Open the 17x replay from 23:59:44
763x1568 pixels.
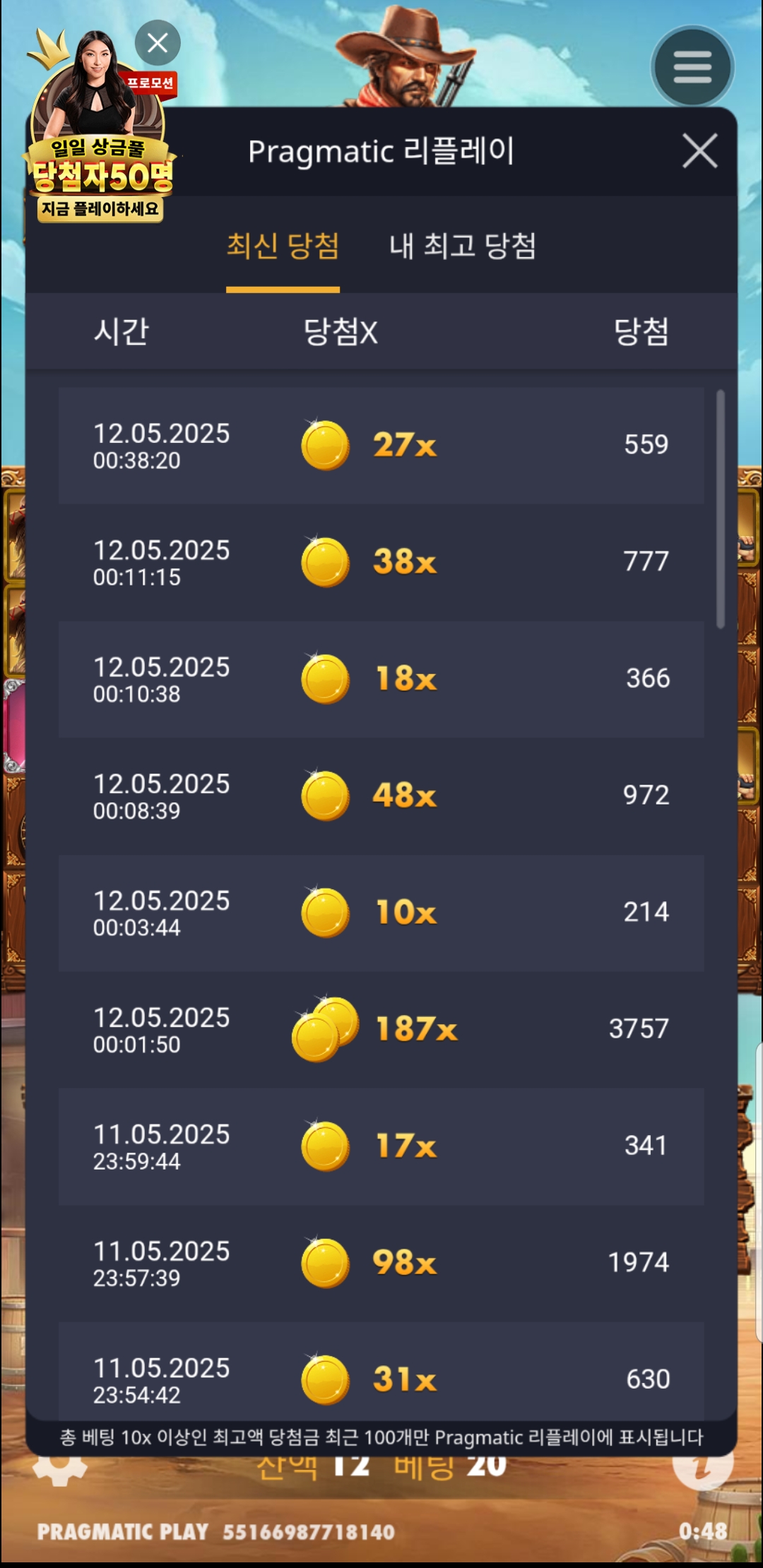(381, 1146)
